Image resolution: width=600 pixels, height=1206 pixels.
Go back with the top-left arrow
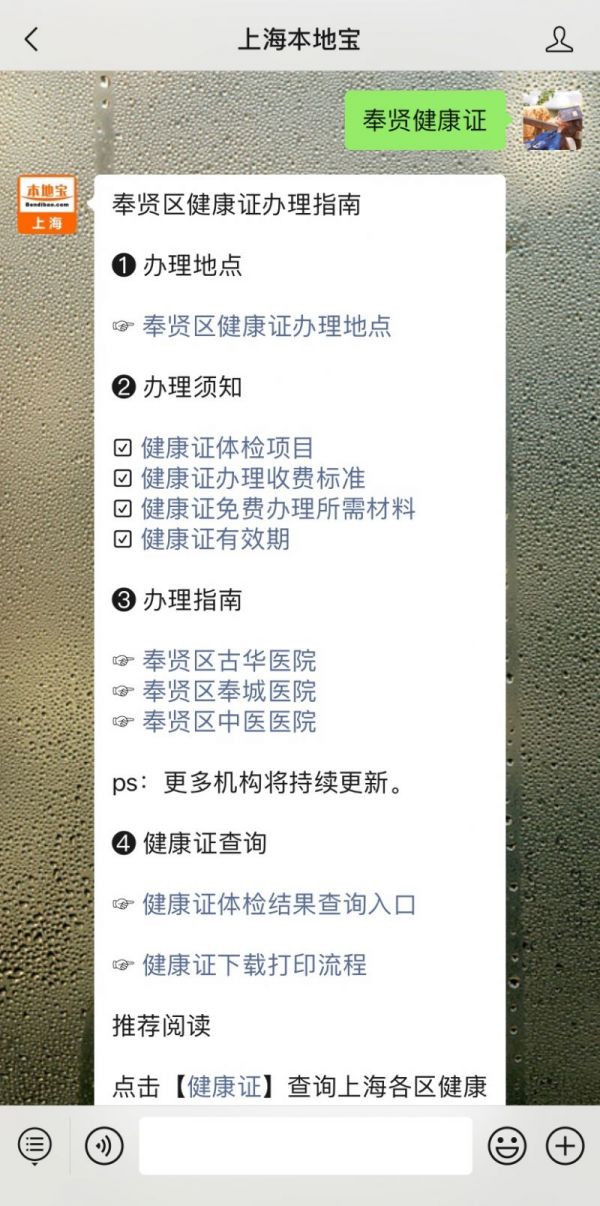pyautogui.click(x=32, y=40)
